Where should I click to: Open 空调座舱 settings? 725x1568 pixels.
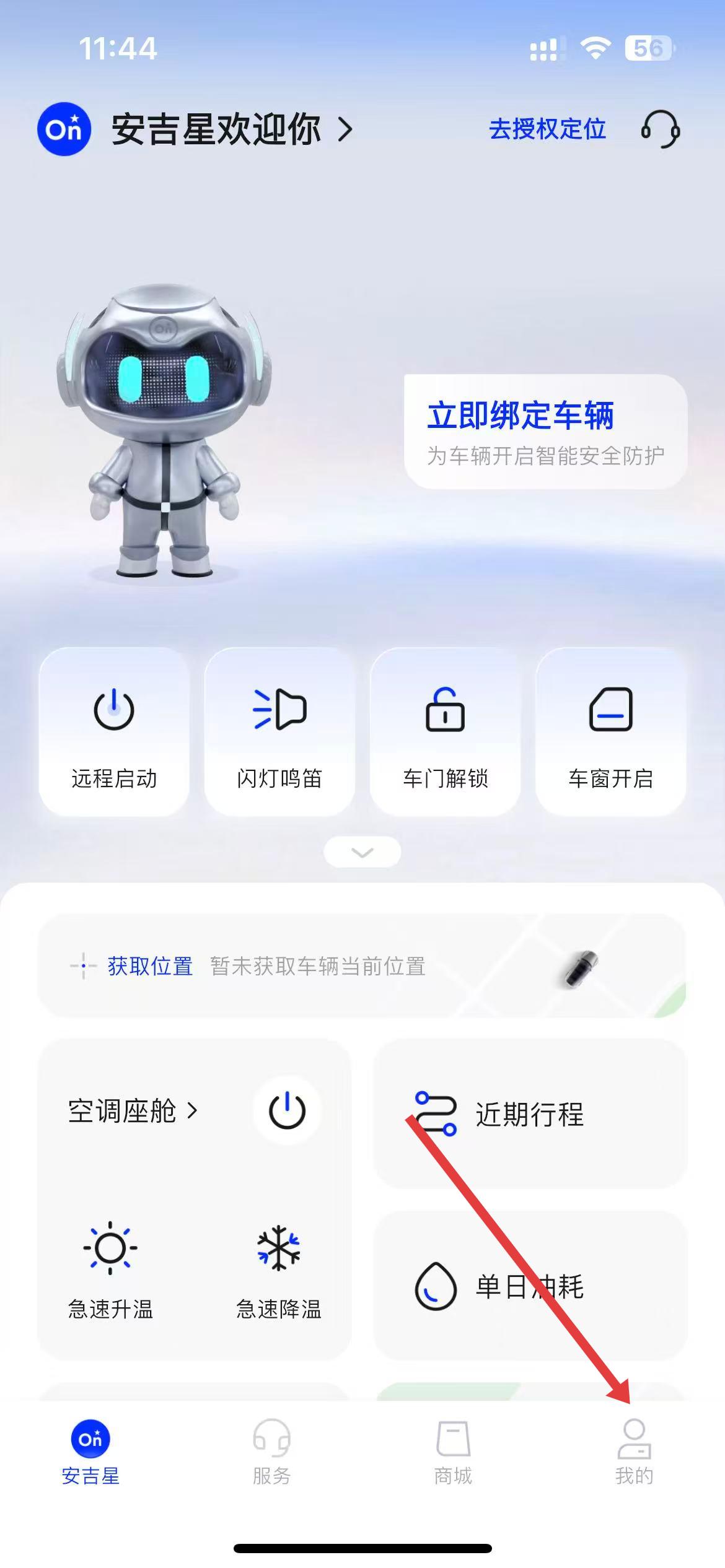133,1111
